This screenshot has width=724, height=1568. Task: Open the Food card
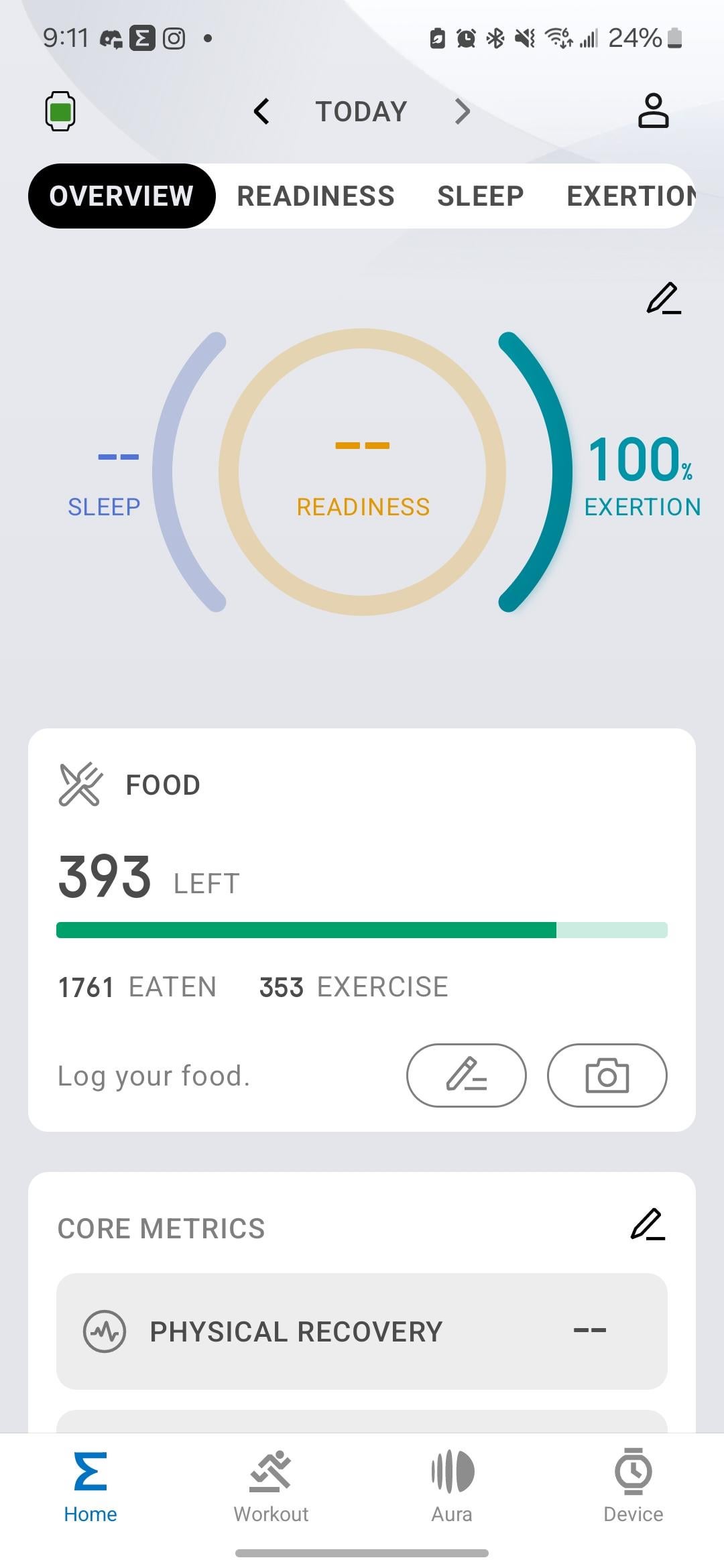pyautogui.click(x=362, y=930)
